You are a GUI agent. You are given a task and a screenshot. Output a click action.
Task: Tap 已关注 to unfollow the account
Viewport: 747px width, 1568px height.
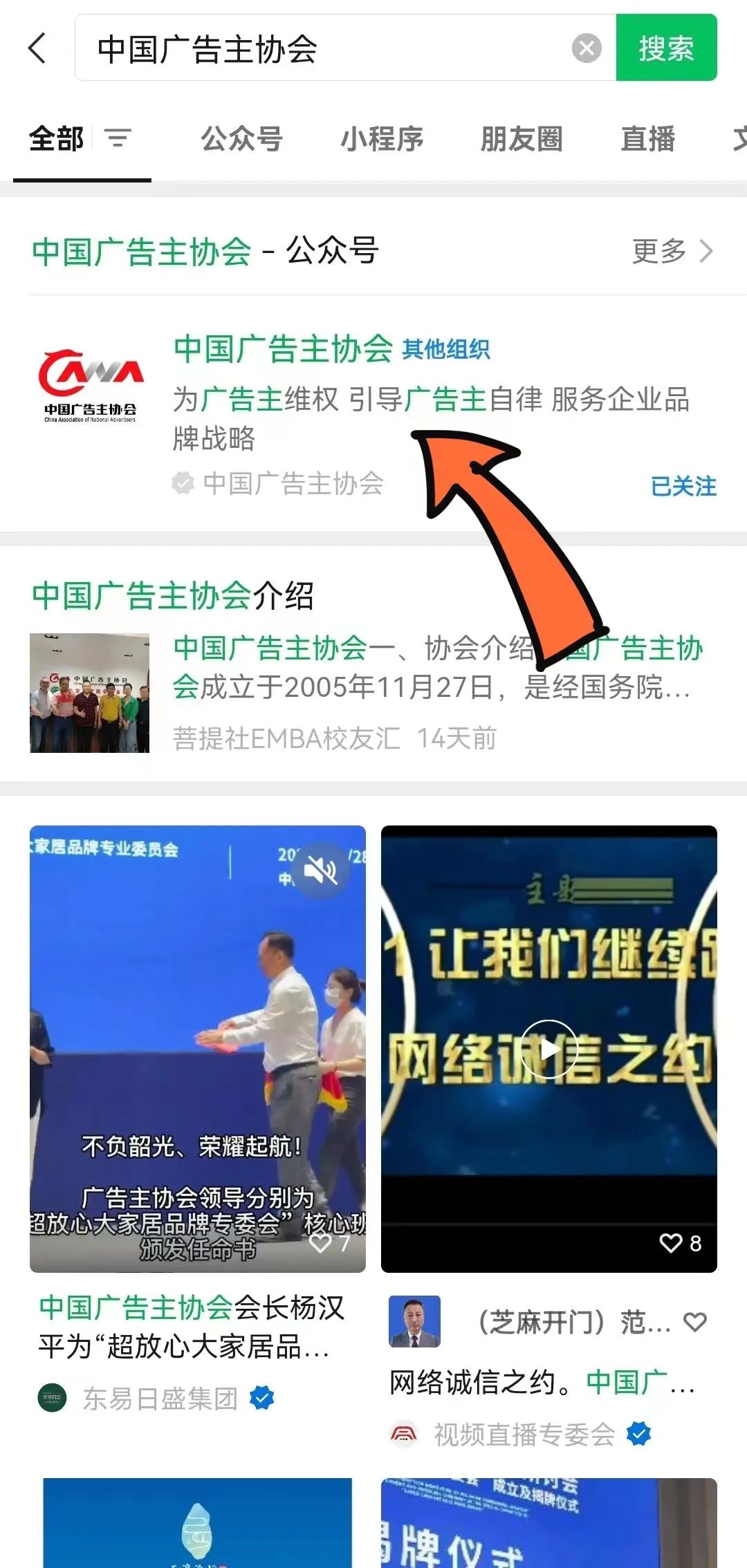click(x=683, y=486)
